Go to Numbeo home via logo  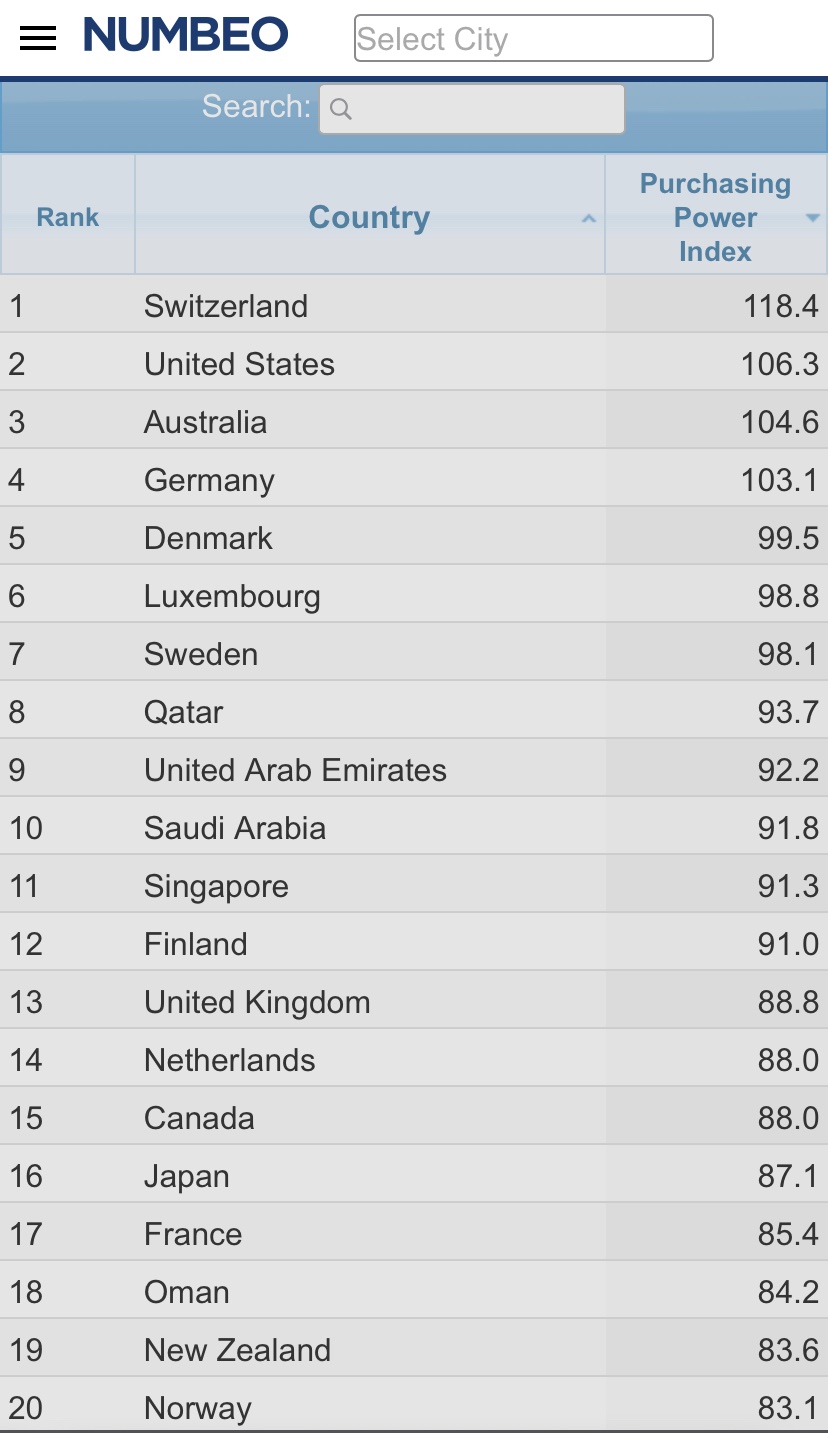coord(186,36)
